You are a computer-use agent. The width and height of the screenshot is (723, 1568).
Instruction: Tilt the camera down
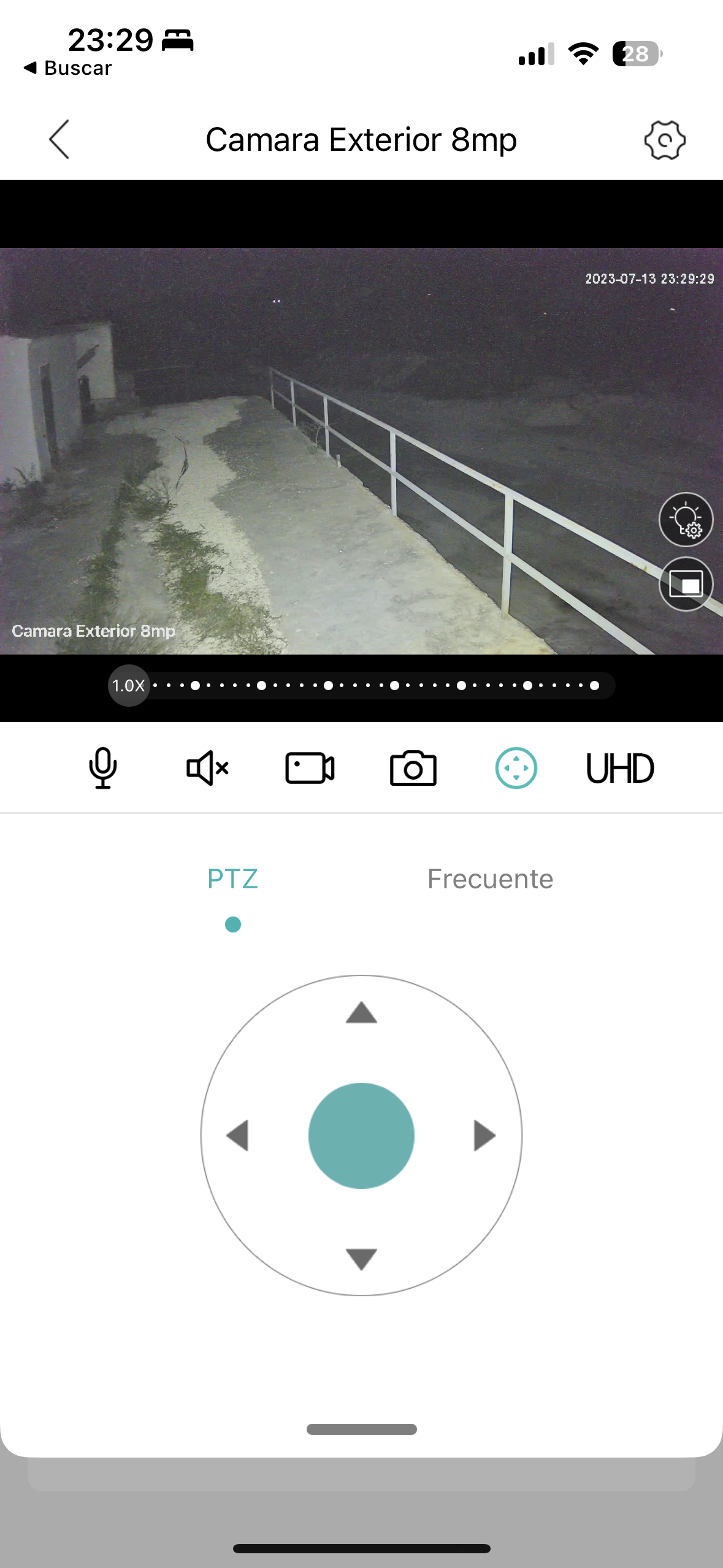coord(361,1259)
